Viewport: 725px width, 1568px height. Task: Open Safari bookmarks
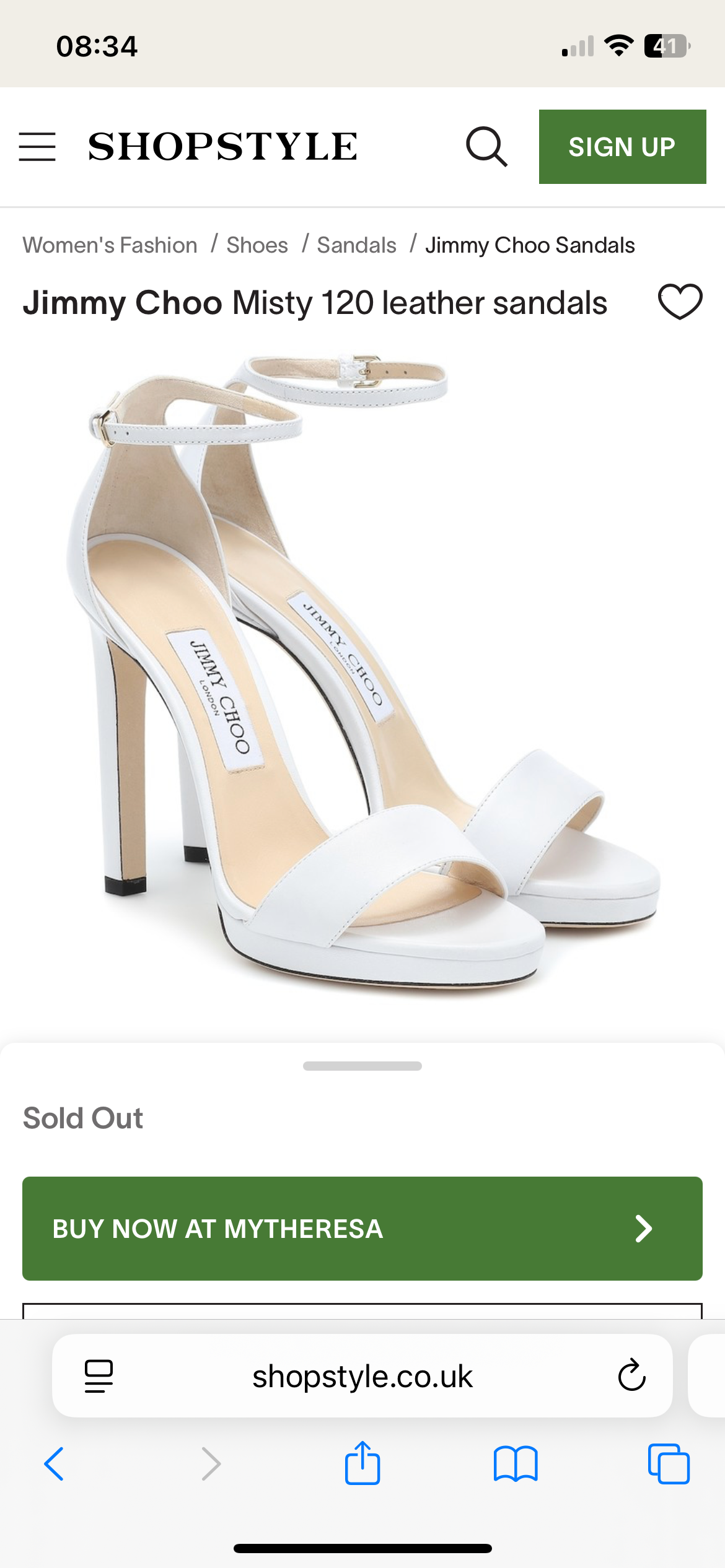[x=516, y=1464]
